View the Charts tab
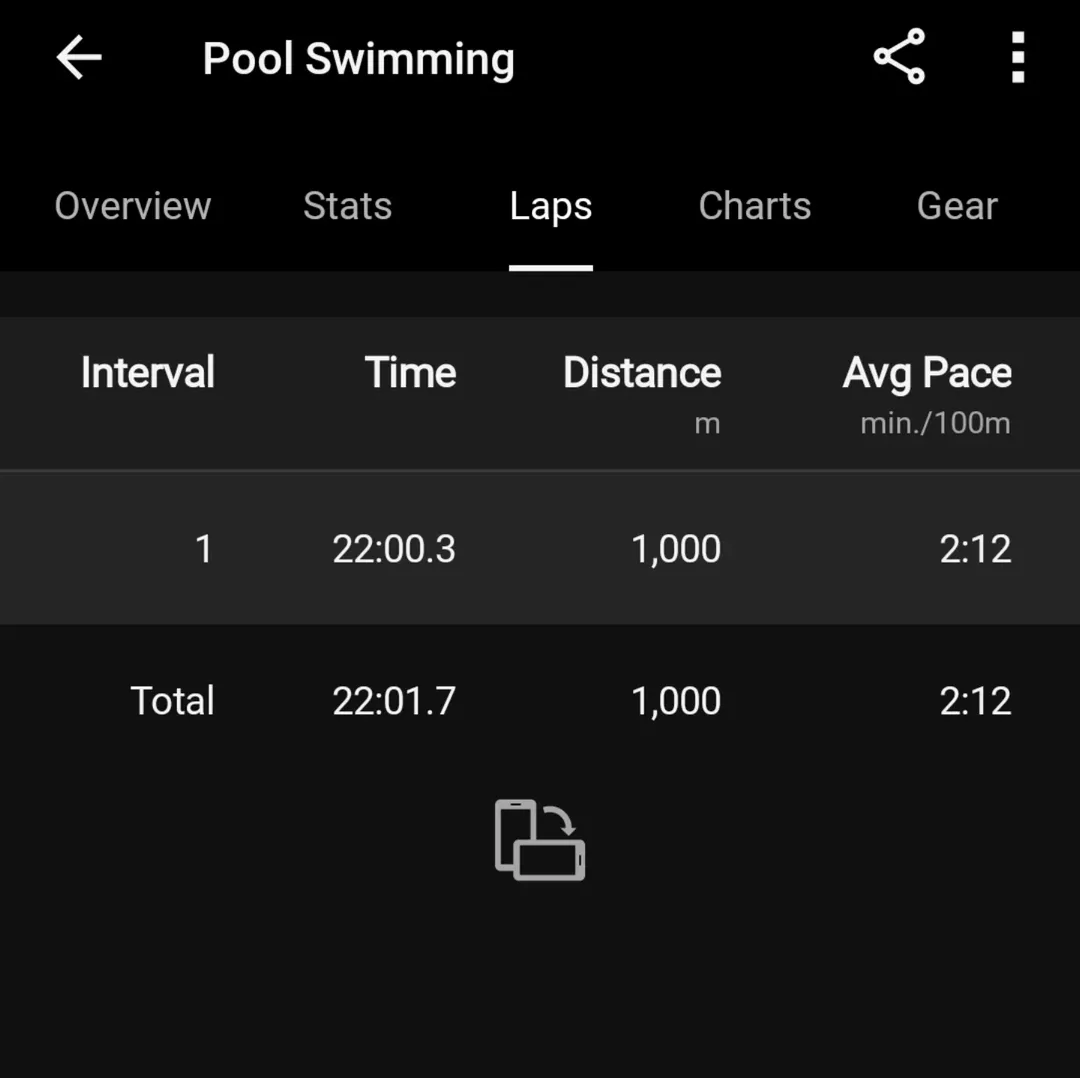 tap(754, 206)
